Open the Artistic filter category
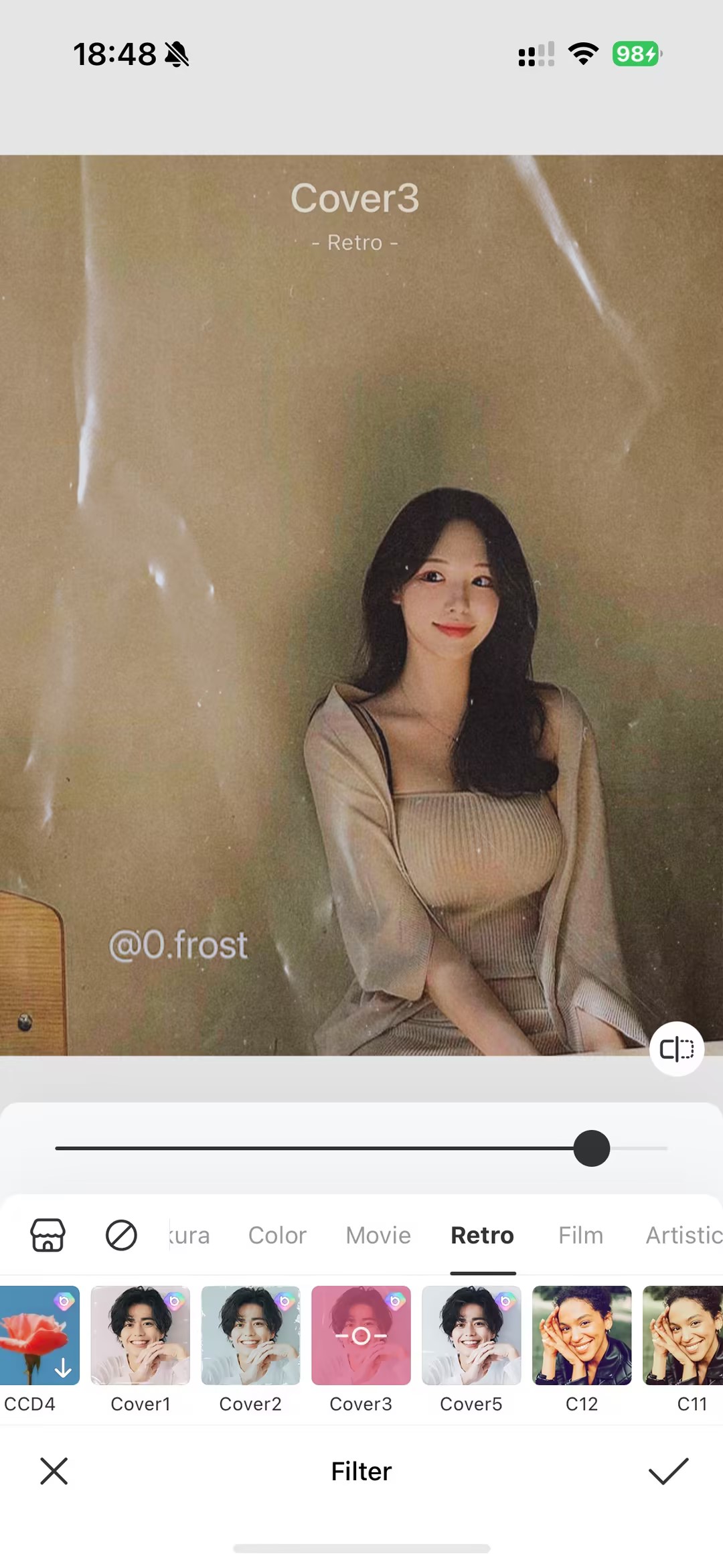 coord(683,1235)
